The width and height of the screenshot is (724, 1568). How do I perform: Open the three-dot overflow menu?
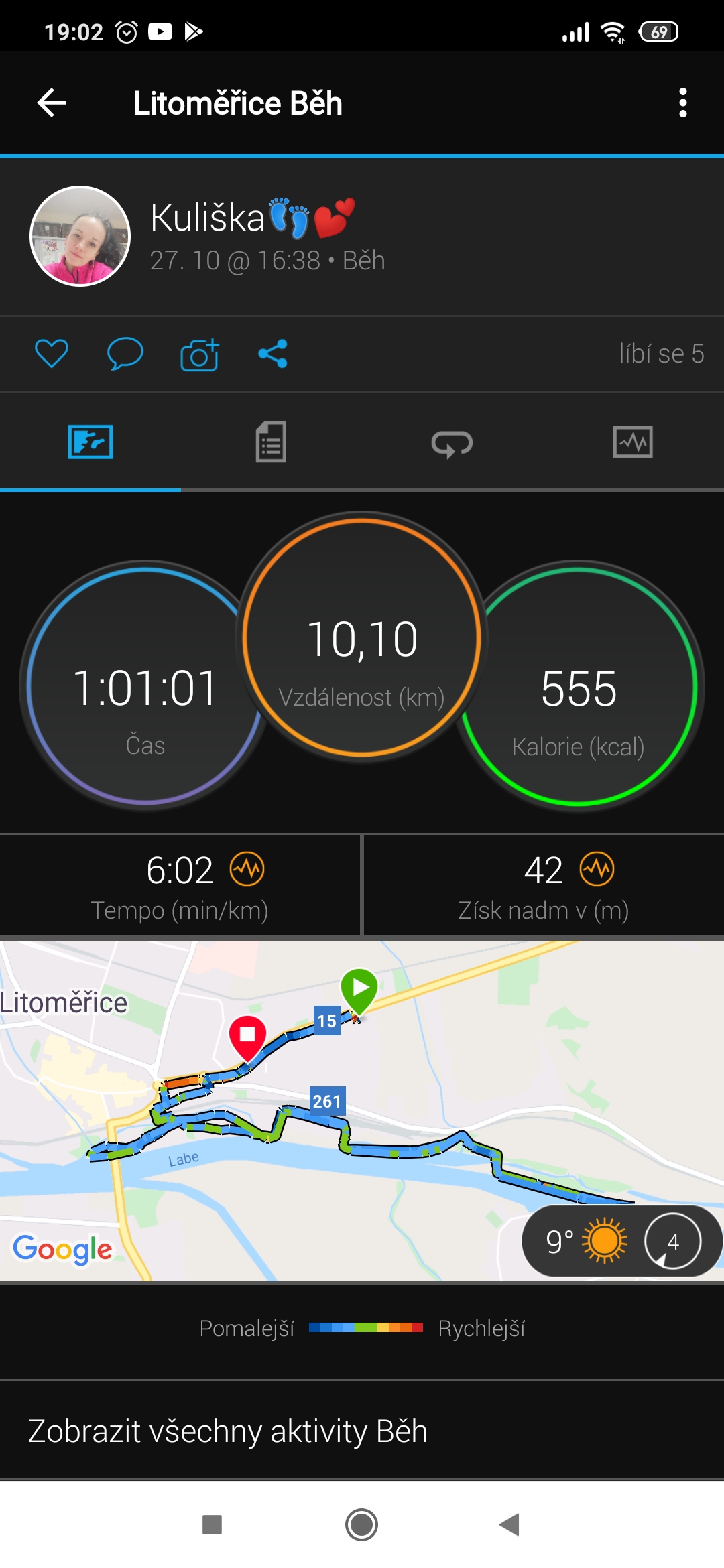coord(682,103)
